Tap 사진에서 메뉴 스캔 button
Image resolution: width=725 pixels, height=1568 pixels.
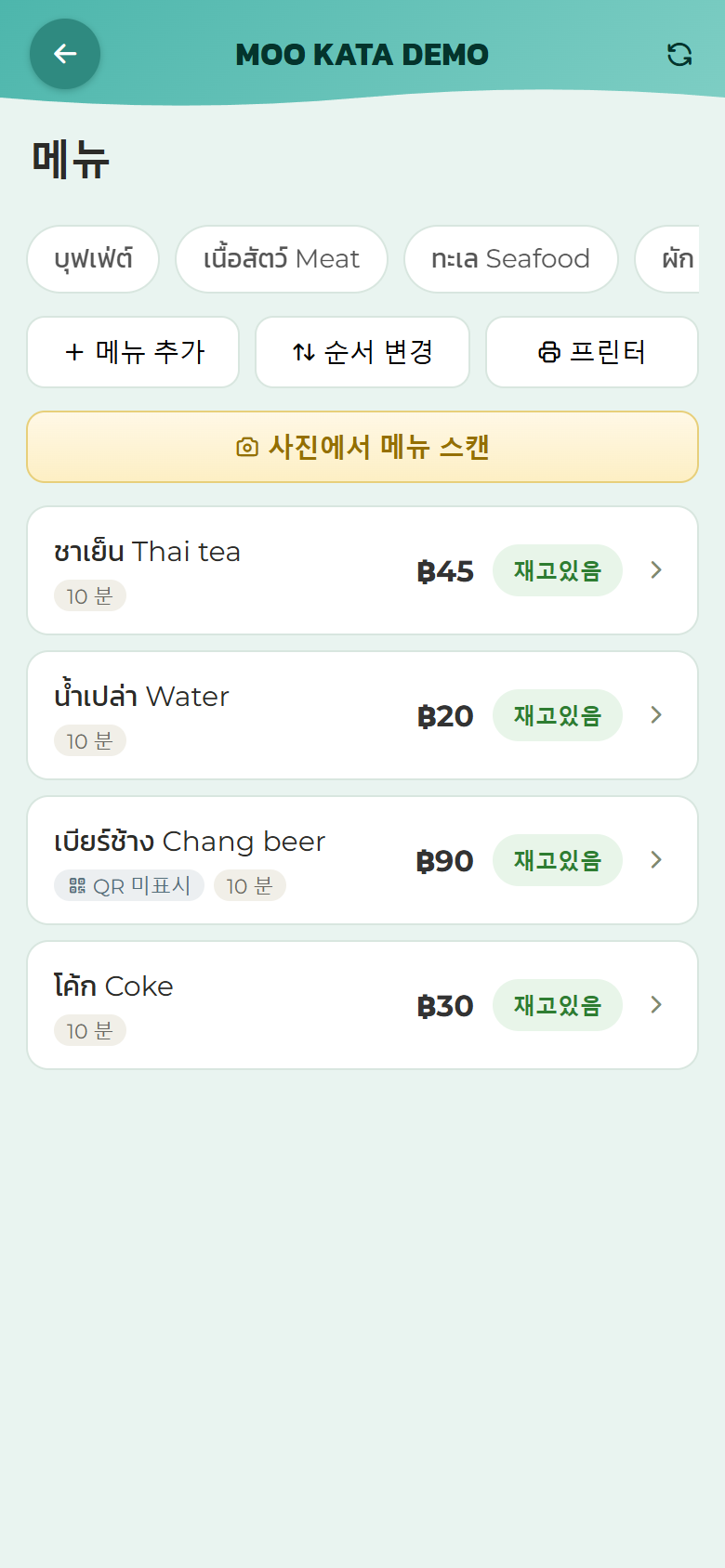(362, 447)
